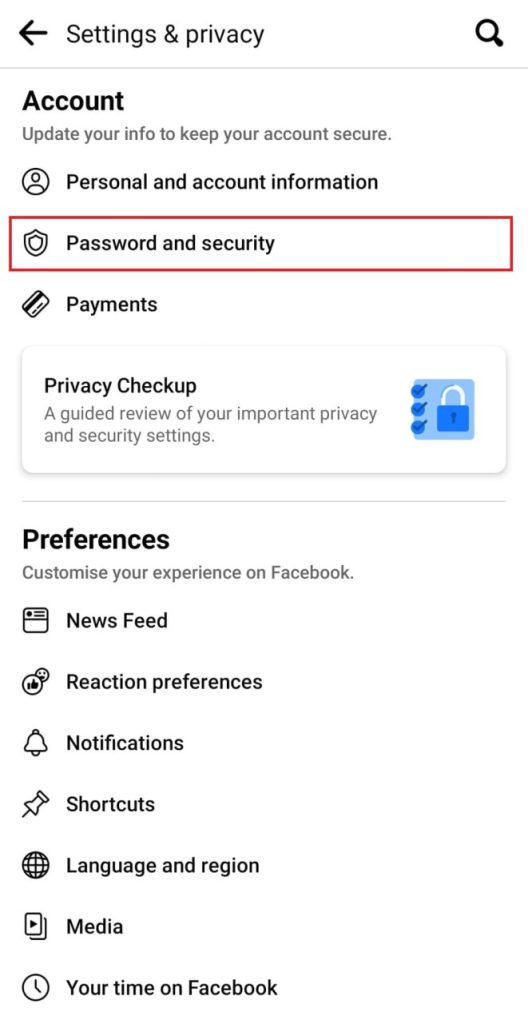Open Media settings

coord(264,926)
